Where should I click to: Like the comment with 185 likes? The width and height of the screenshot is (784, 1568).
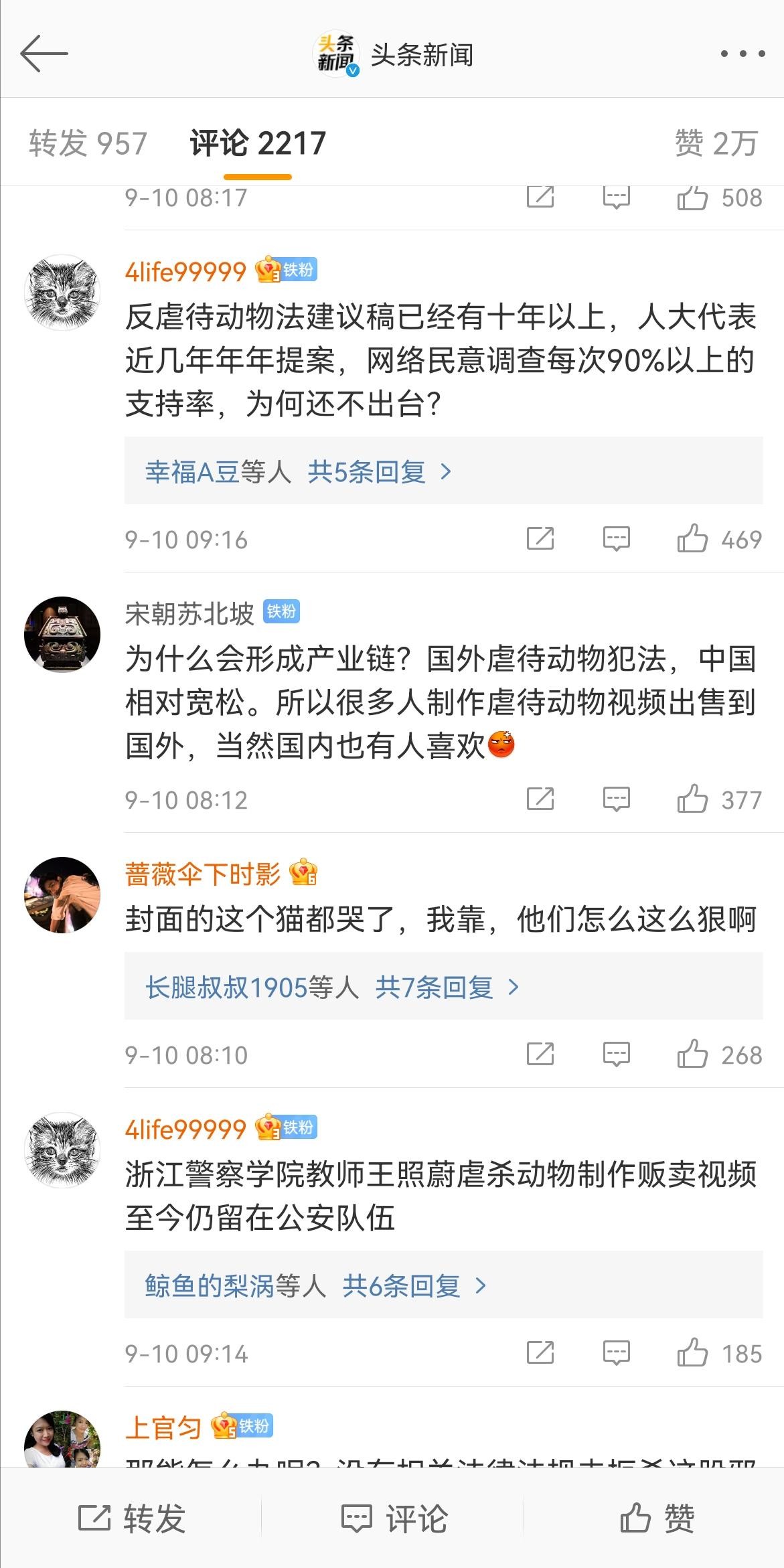coord(692,1353)
